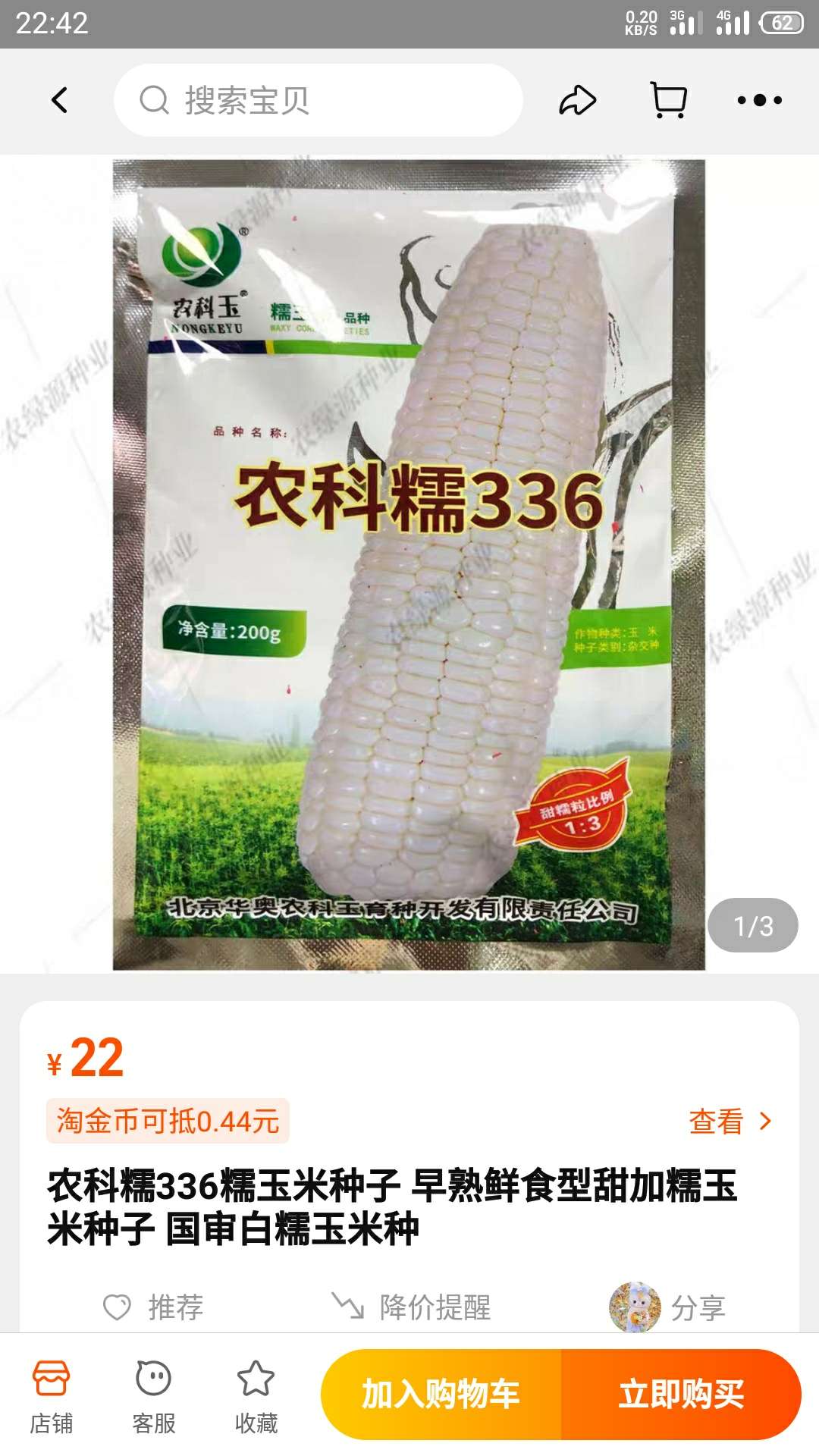
Task: Enable 降价提醒 price drop alert
Action: [x=412, y=1307]
